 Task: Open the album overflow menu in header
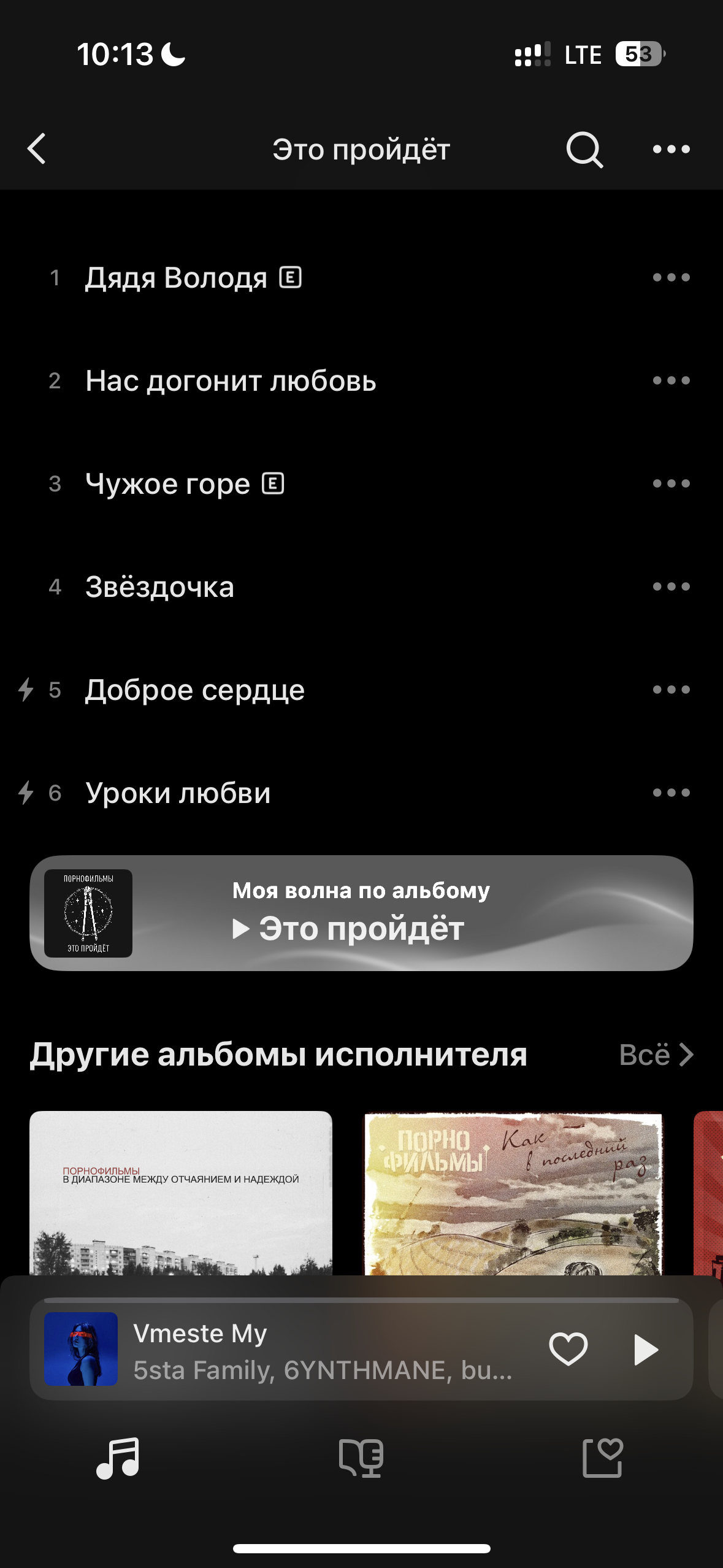point(671,149)
